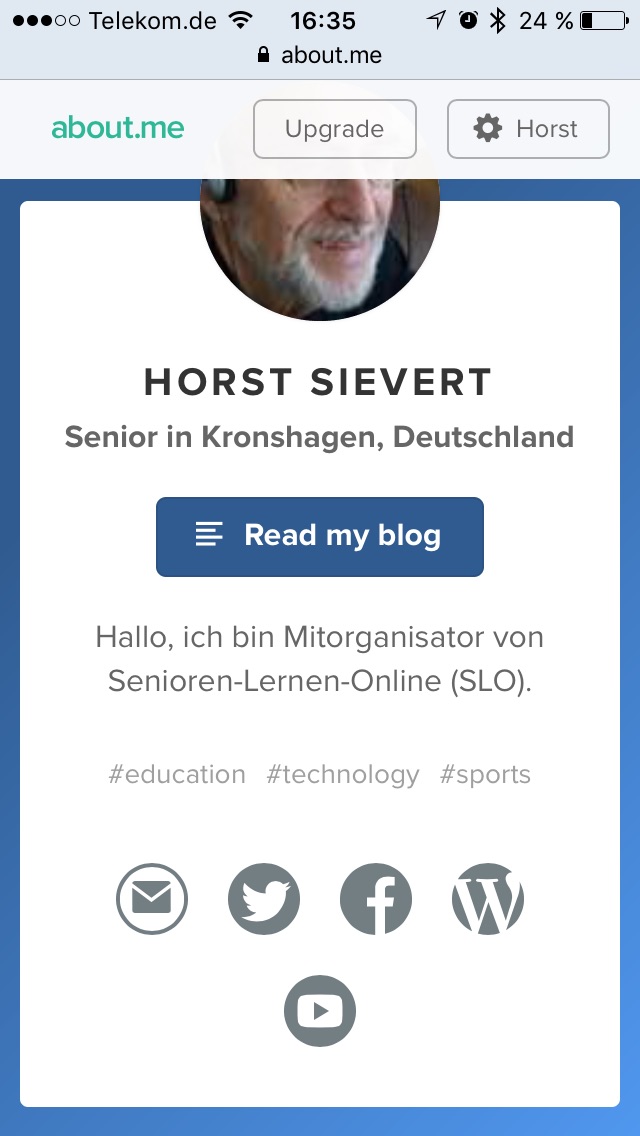Image resolution: width=640 pixels, height=1136 pixels.
Task: Tap the about.me address bar
Action: tap(320, 55)
